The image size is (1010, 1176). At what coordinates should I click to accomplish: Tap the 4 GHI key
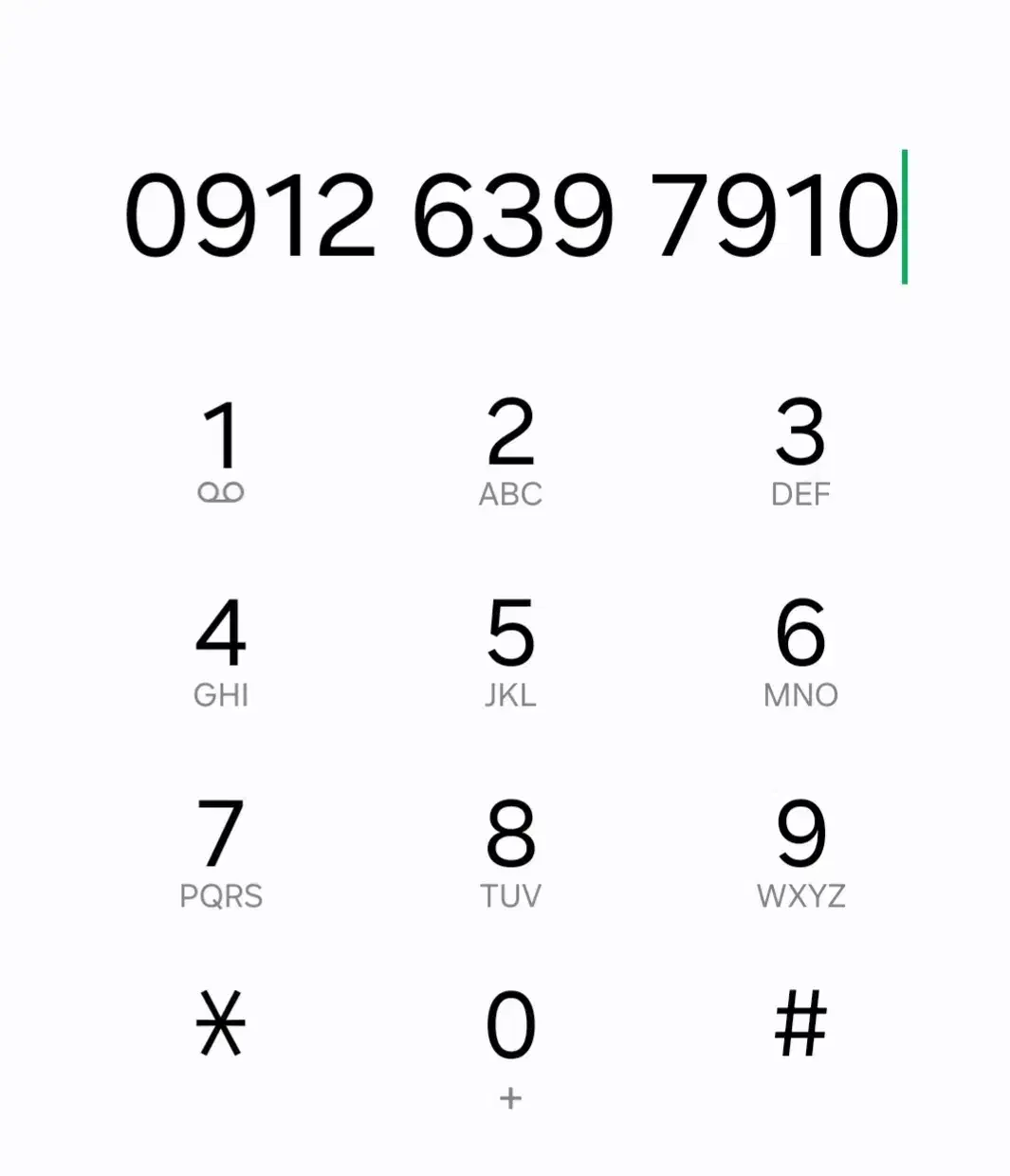coord(221,650)
